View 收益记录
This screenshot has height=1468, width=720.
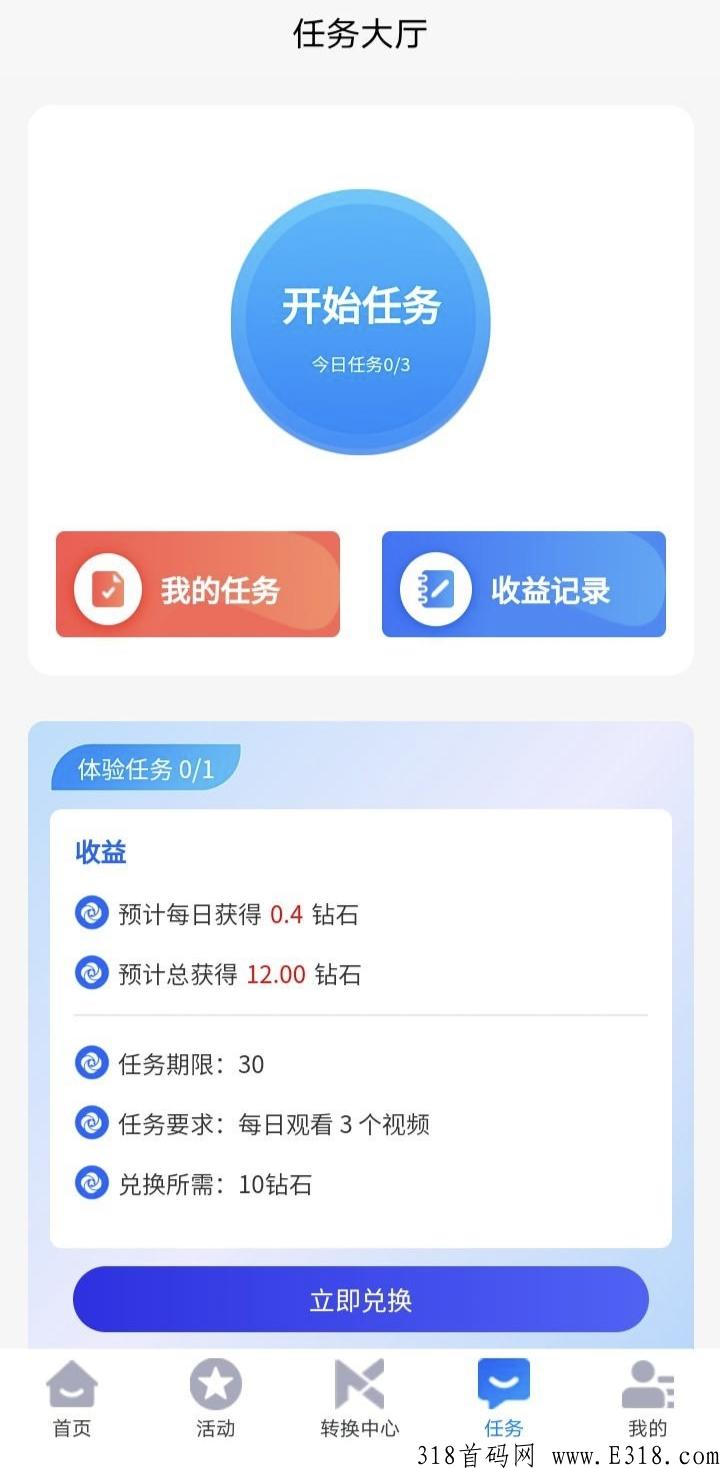[x=524, y=585]
